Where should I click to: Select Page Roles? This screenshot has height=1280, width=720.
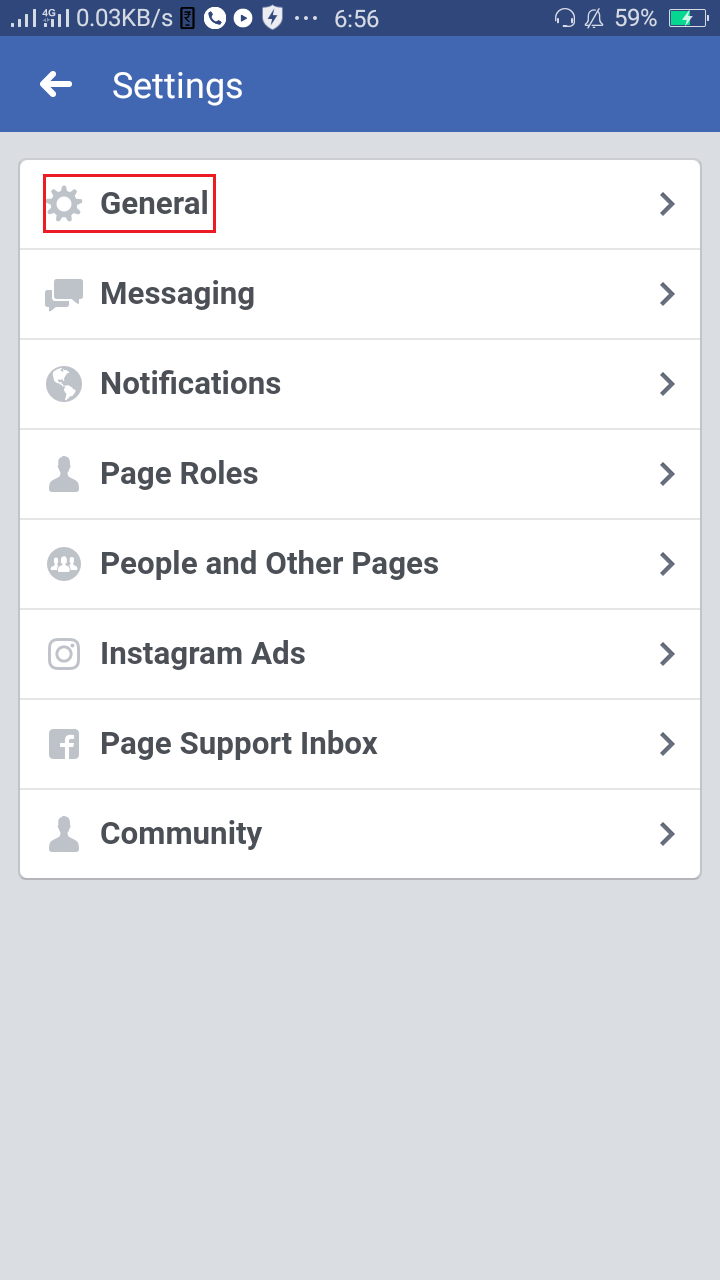coord(360,474)
